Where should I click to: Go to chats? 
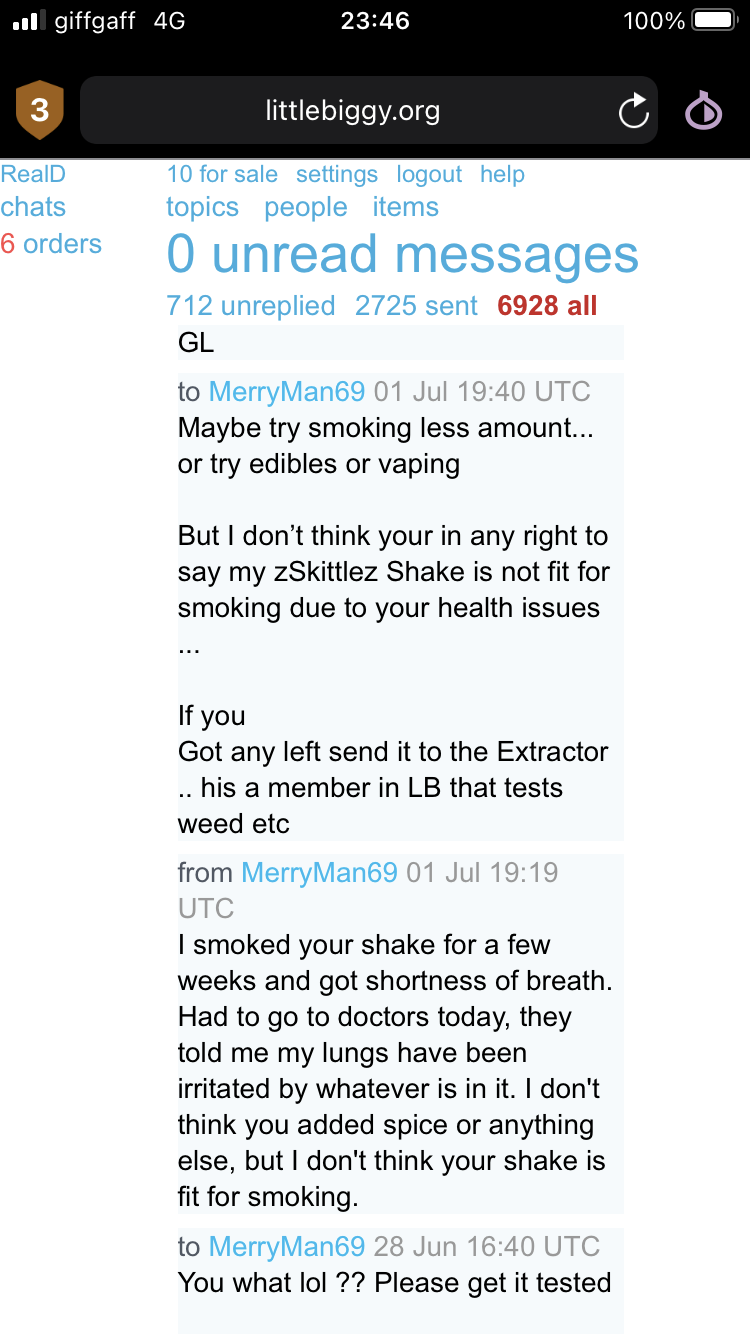click(x=33, y=207)
